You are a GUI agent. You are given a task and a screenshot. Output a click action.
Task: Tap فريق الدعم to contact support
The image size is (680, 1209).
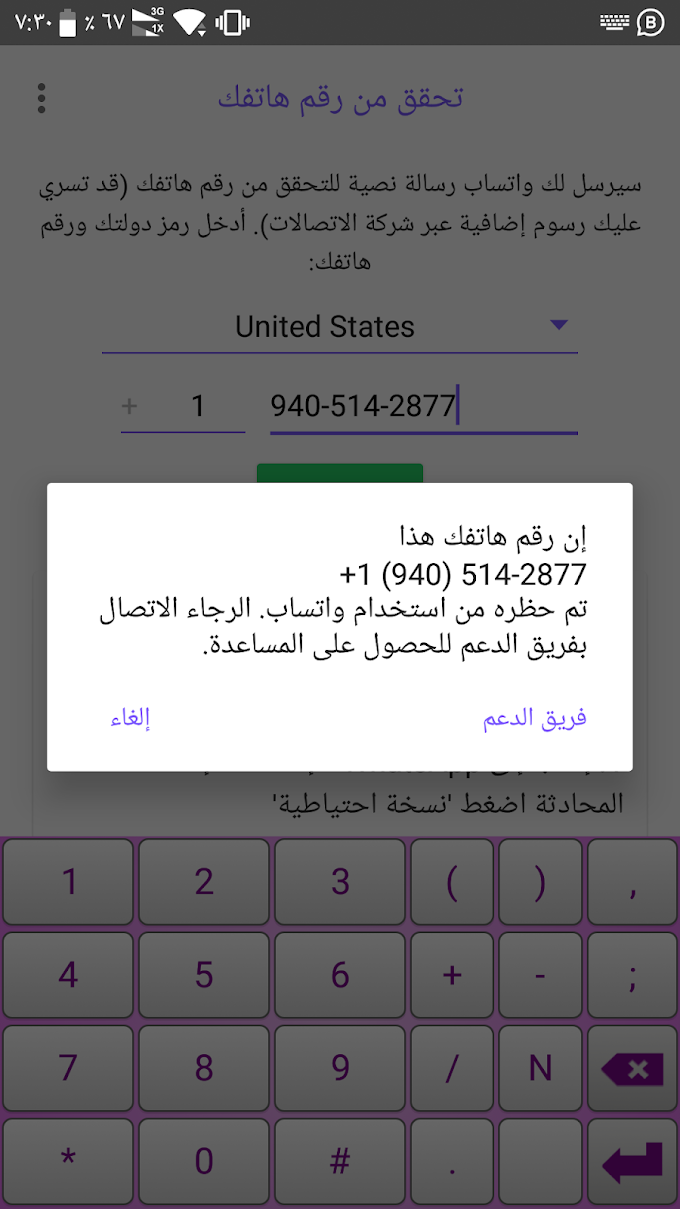tap(535, 718)
